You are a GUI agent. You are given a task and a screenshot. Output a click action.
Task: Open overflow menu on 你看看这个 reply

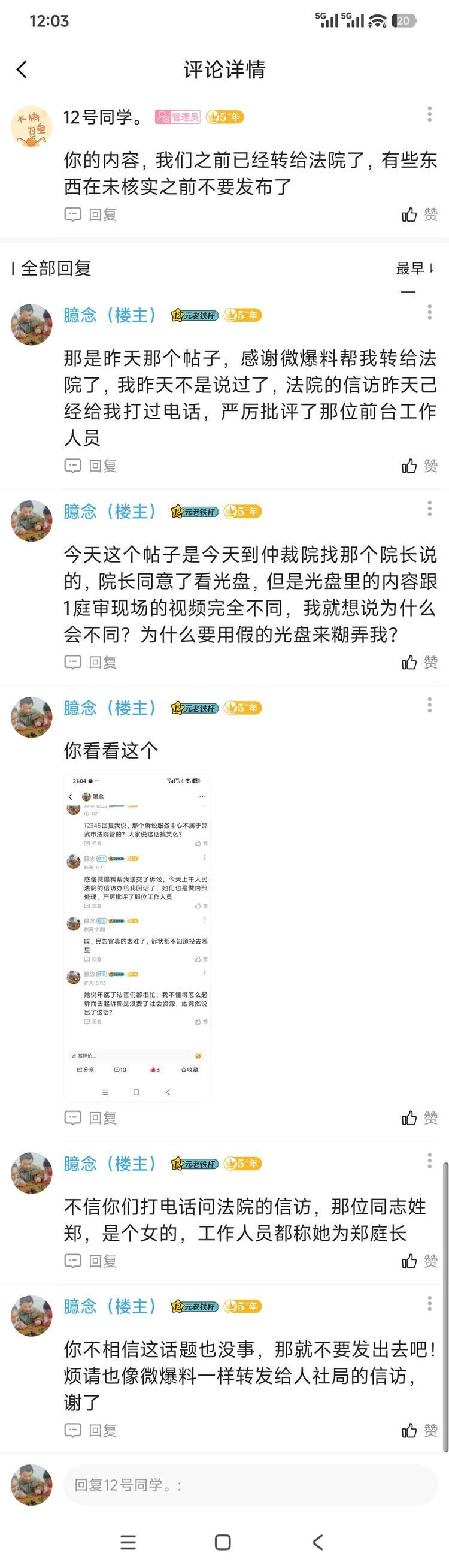point(429,705)
